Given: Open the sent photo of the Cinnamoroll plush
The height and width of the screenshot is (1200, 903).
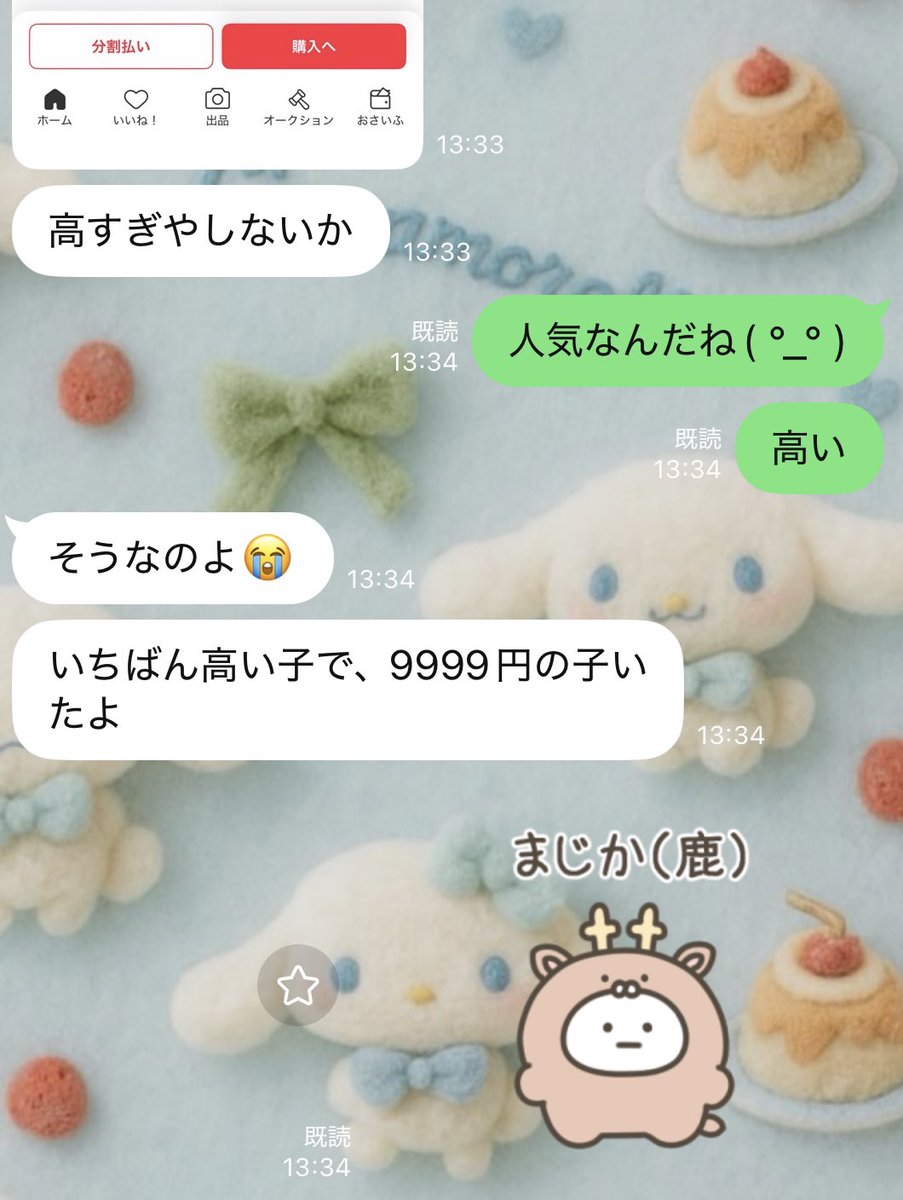Looking at the screenshot, I should pyautogui.click(x=420, y=990).
